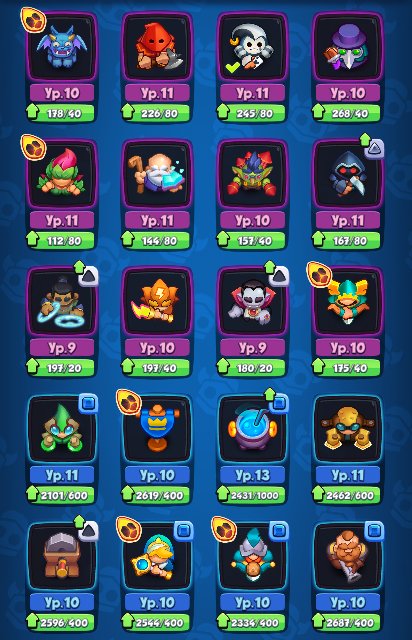The height and width of the screenshot is (640, 412).
Task: Select the monk card at level 9 with 197/20
Action: click(x=62, y=322)
